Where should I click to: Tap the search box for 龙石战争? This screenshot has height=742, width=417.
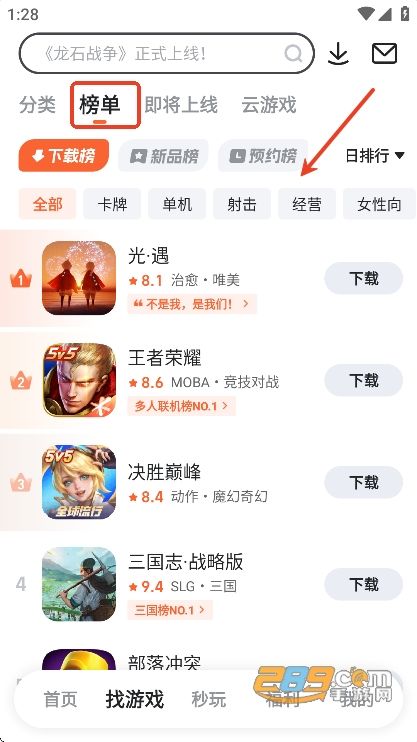[x=167, y=53]
